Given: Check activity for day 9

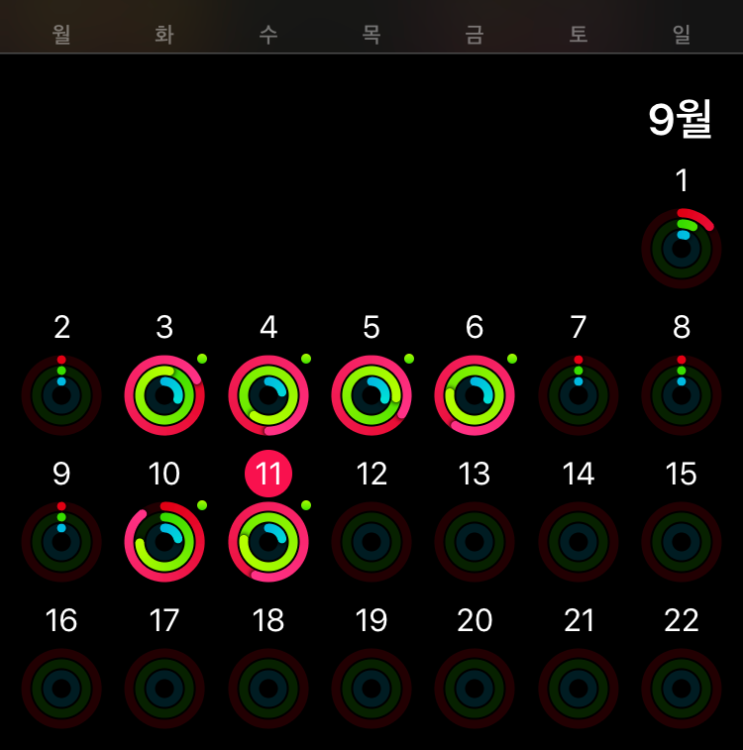Looking at the screenshot, I should 62,542.
